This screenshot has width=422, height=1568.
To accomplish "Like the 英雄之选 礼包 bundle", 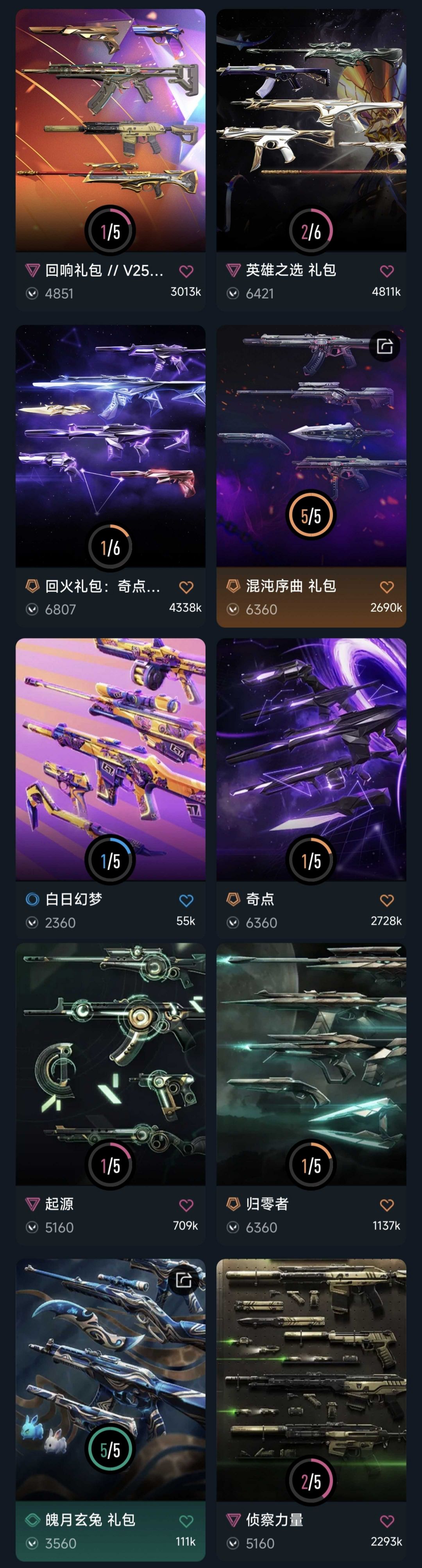I will (x=387, y=271).
